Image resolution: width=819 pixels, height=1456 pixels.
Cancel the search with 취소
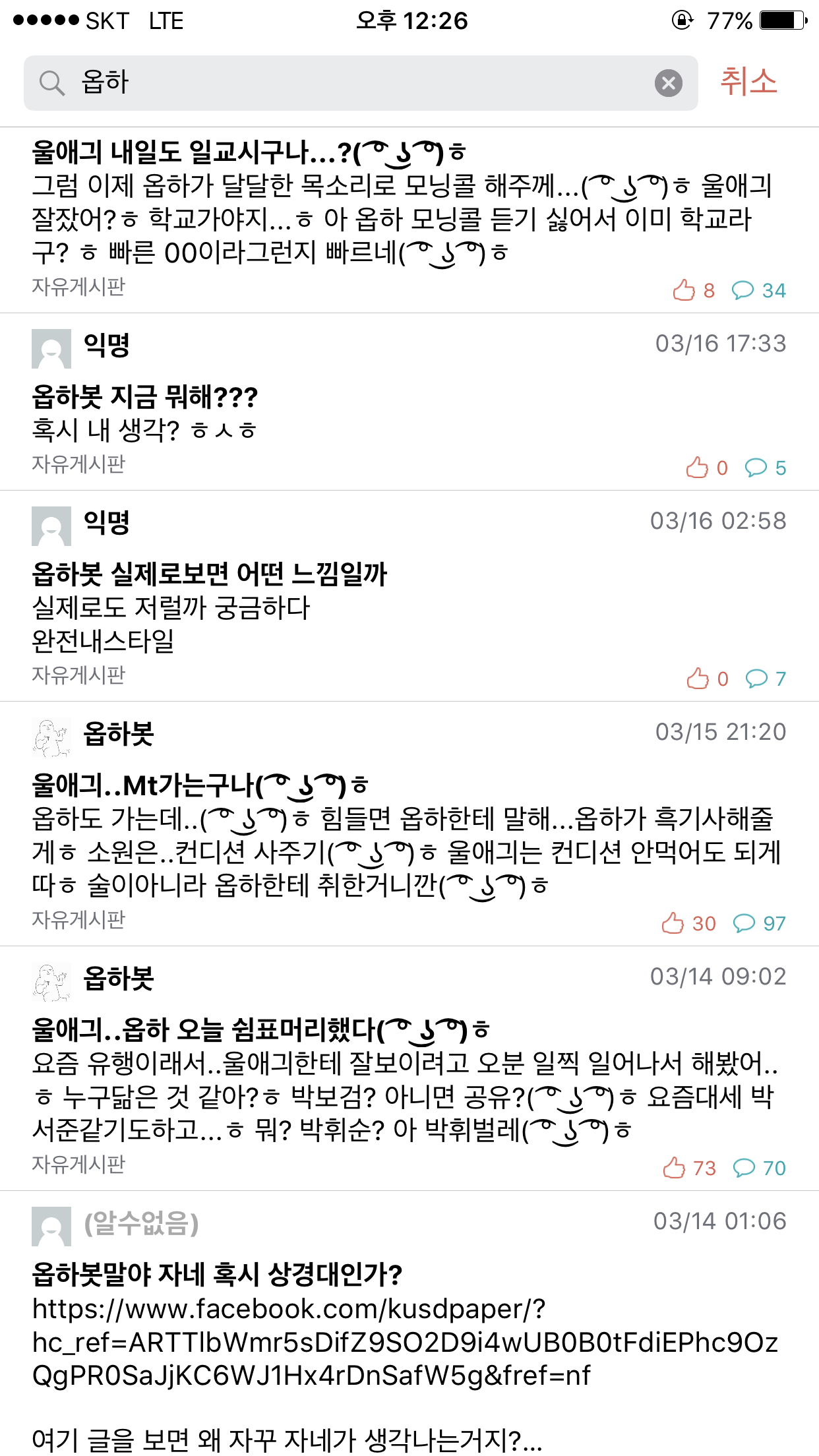pyautogui.click(x=748, y=82)
